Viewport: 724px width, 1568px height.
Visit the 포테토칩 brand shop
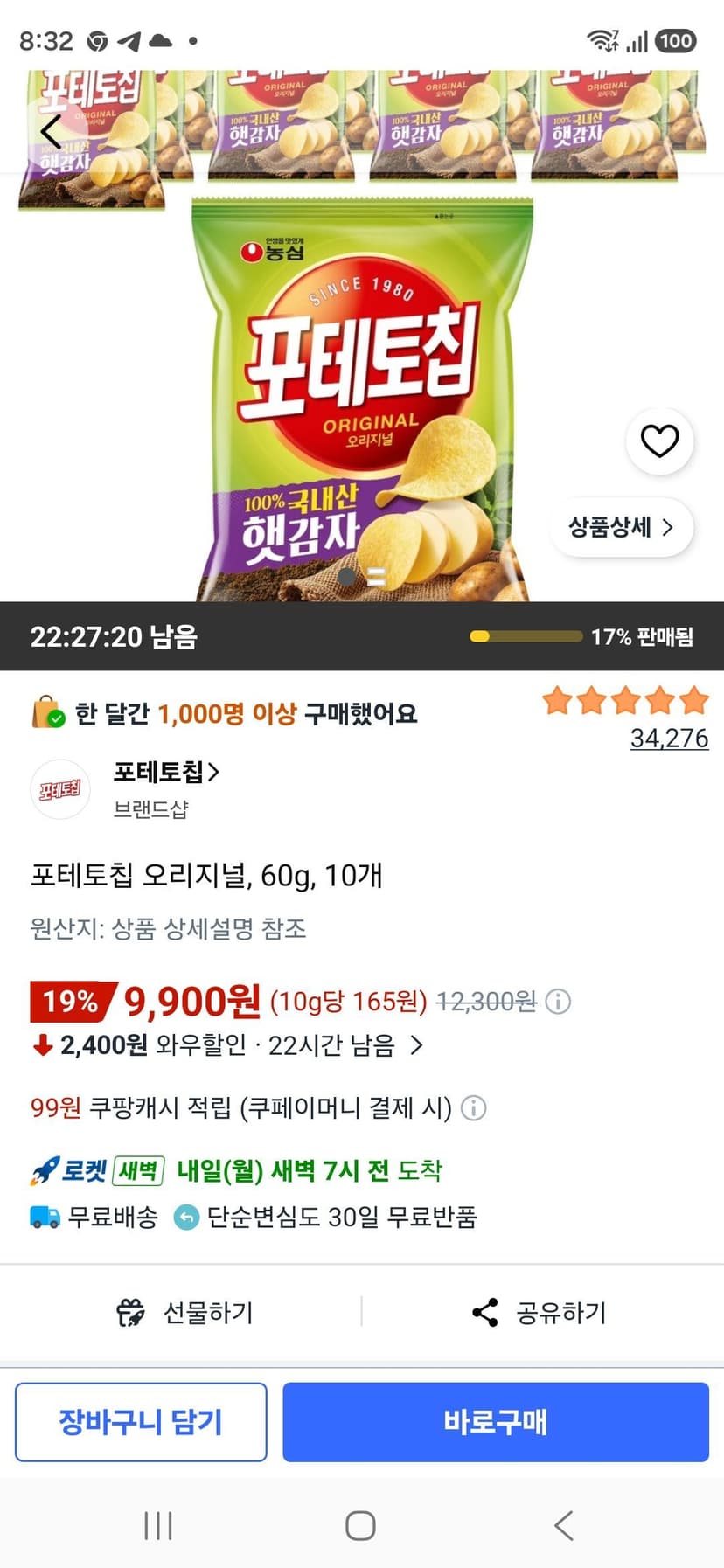pos(166,772)
